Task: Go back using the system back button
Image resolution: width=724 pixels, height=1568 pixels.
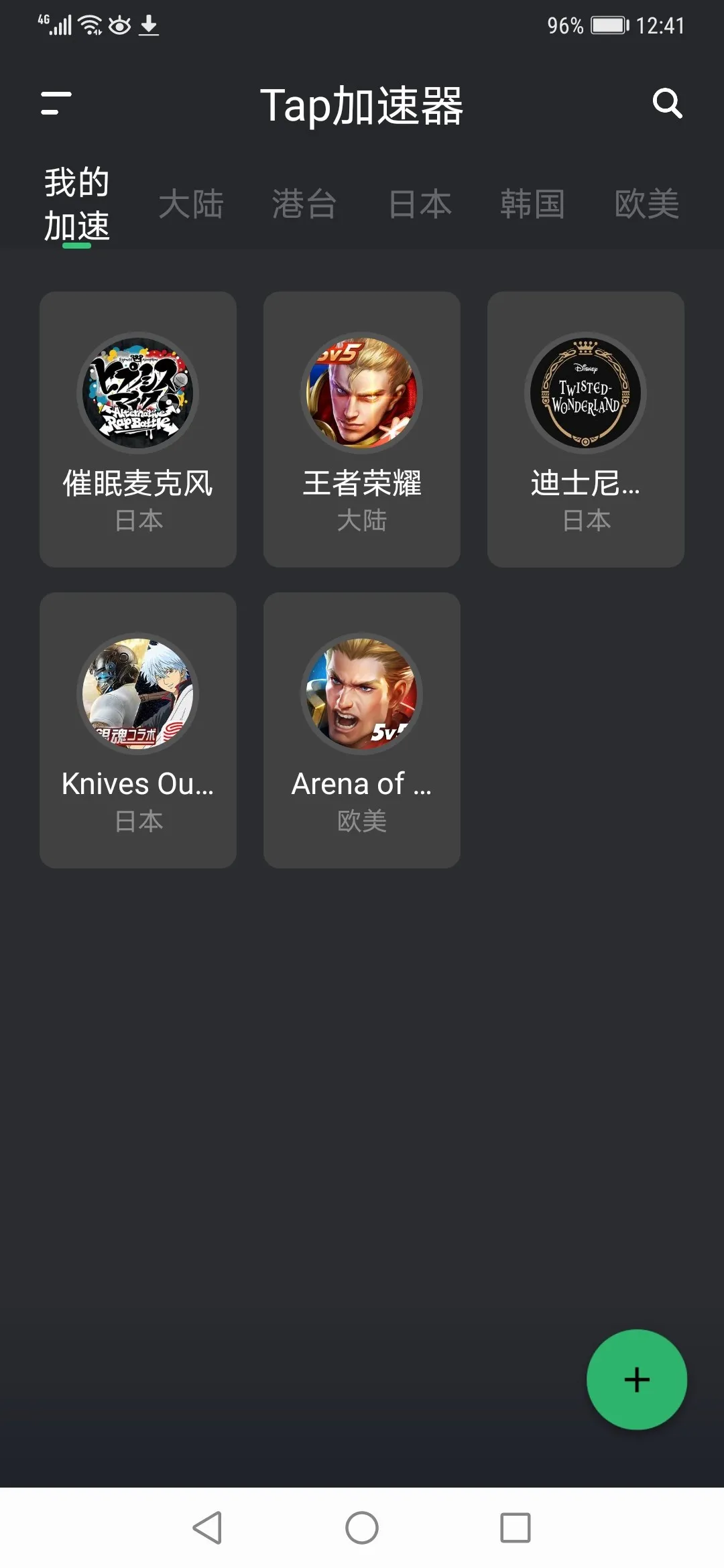Action: [207, 1528]
